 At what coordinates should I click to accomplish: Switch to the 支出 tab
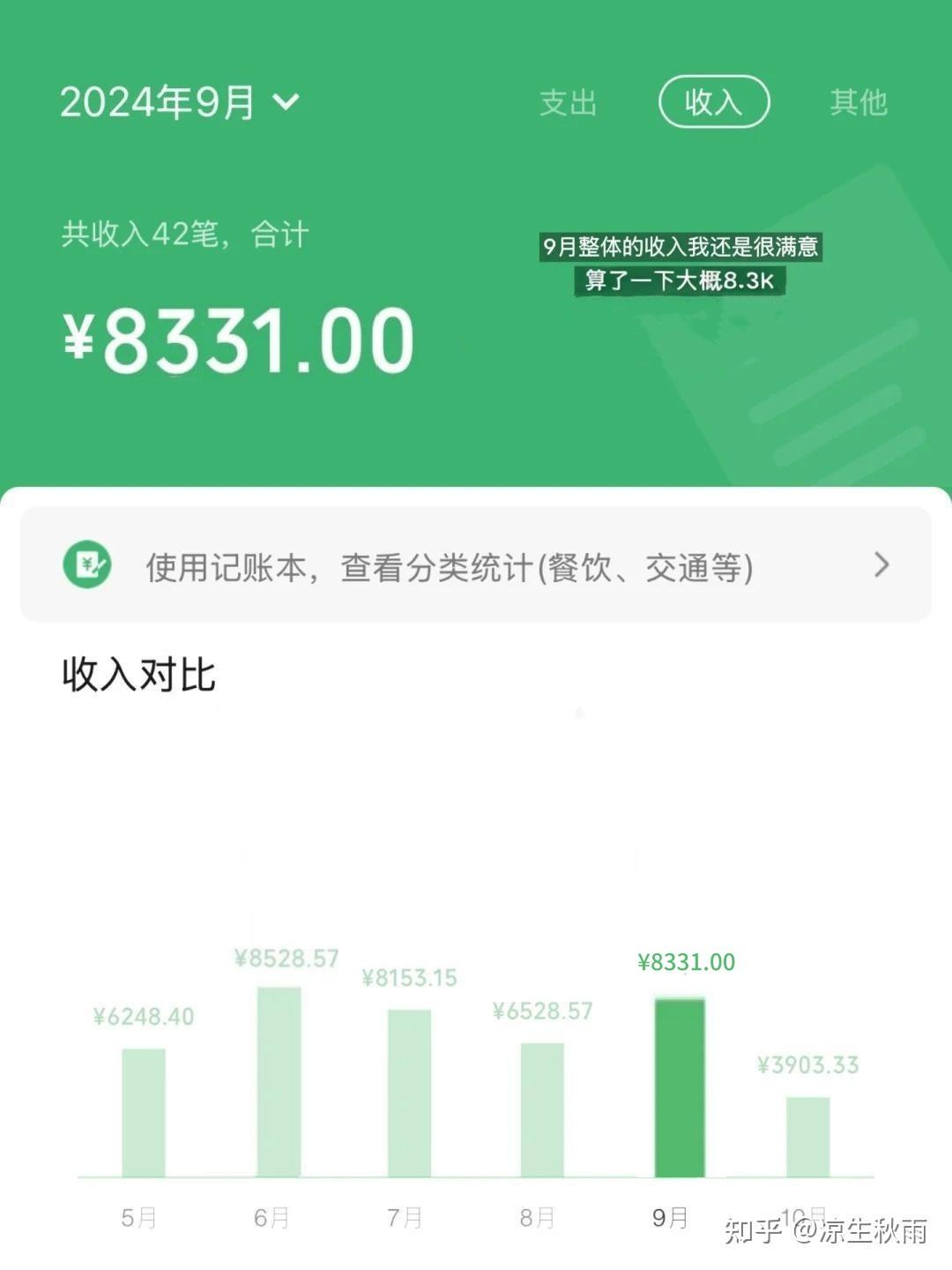569,102
